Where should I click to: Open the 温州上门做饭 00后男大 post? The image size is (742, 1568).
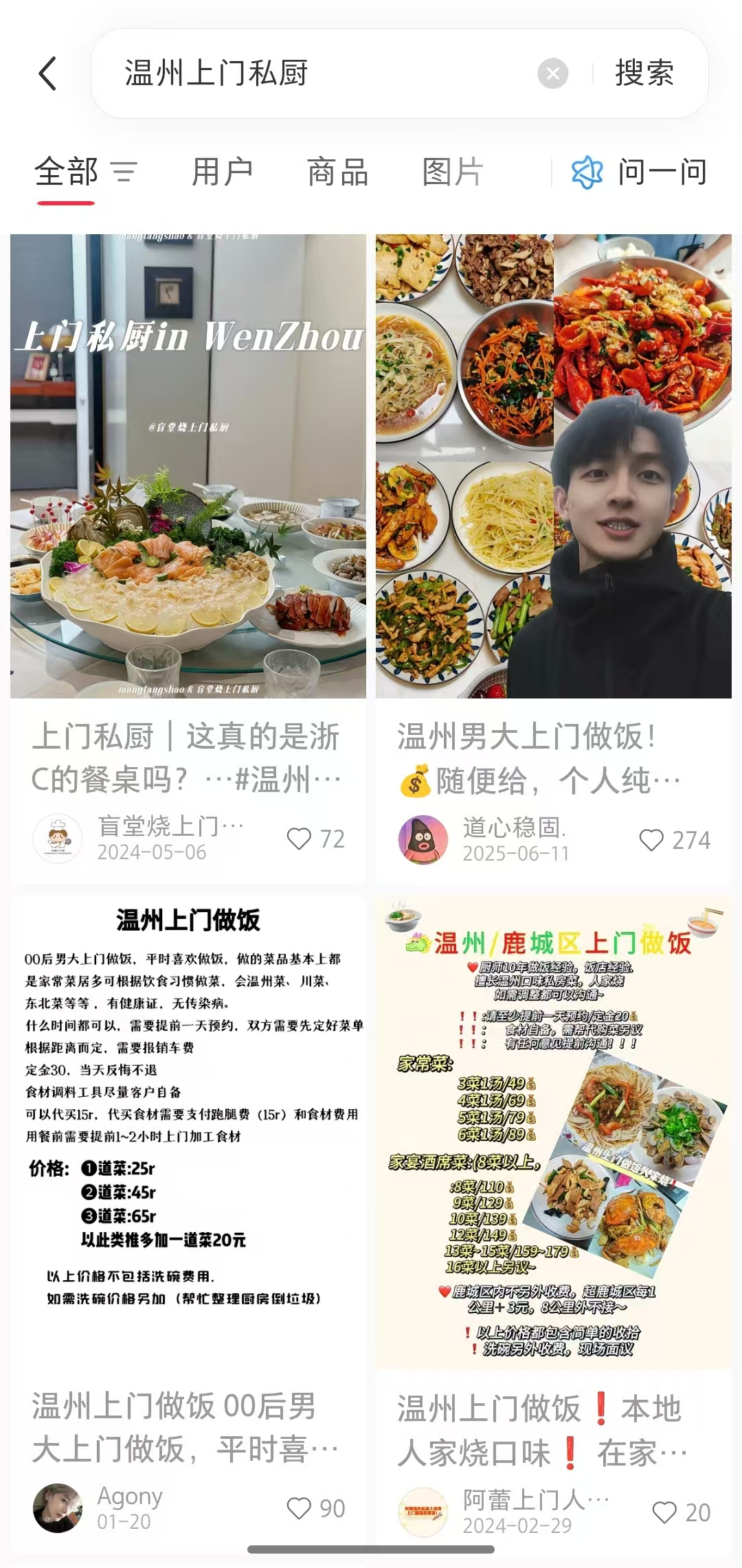(188, 1133)
